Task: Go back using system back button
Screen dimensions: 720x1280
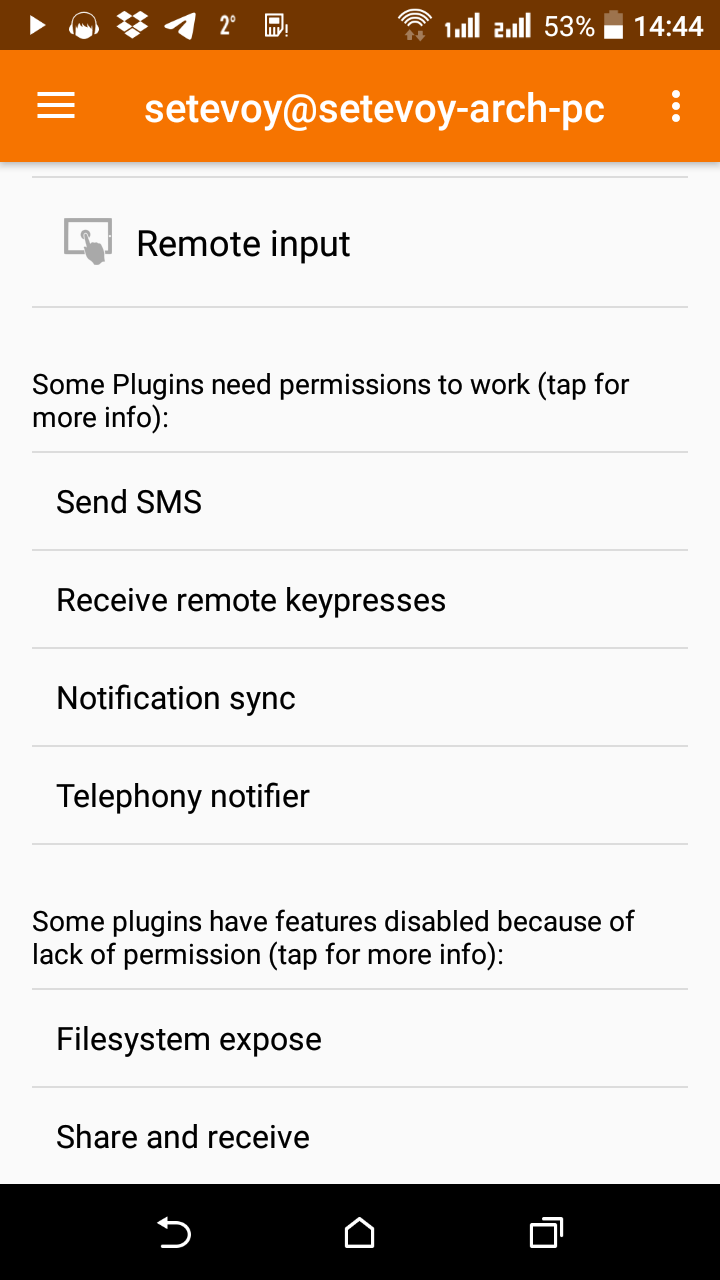Action: pyautogui.click(x=174, y=1233)
